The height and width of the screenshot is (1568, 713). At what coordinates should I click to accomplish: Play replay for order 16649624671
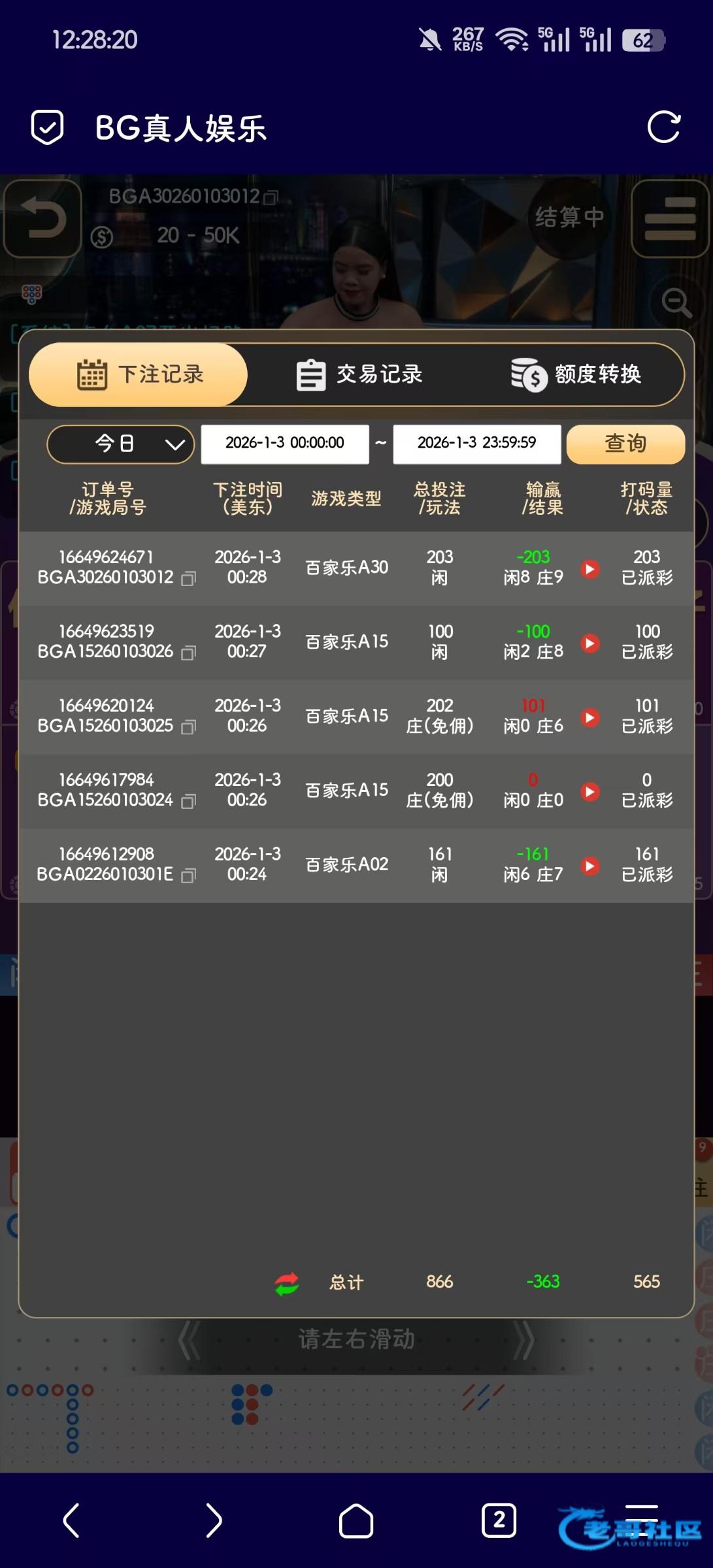(590, 568)
